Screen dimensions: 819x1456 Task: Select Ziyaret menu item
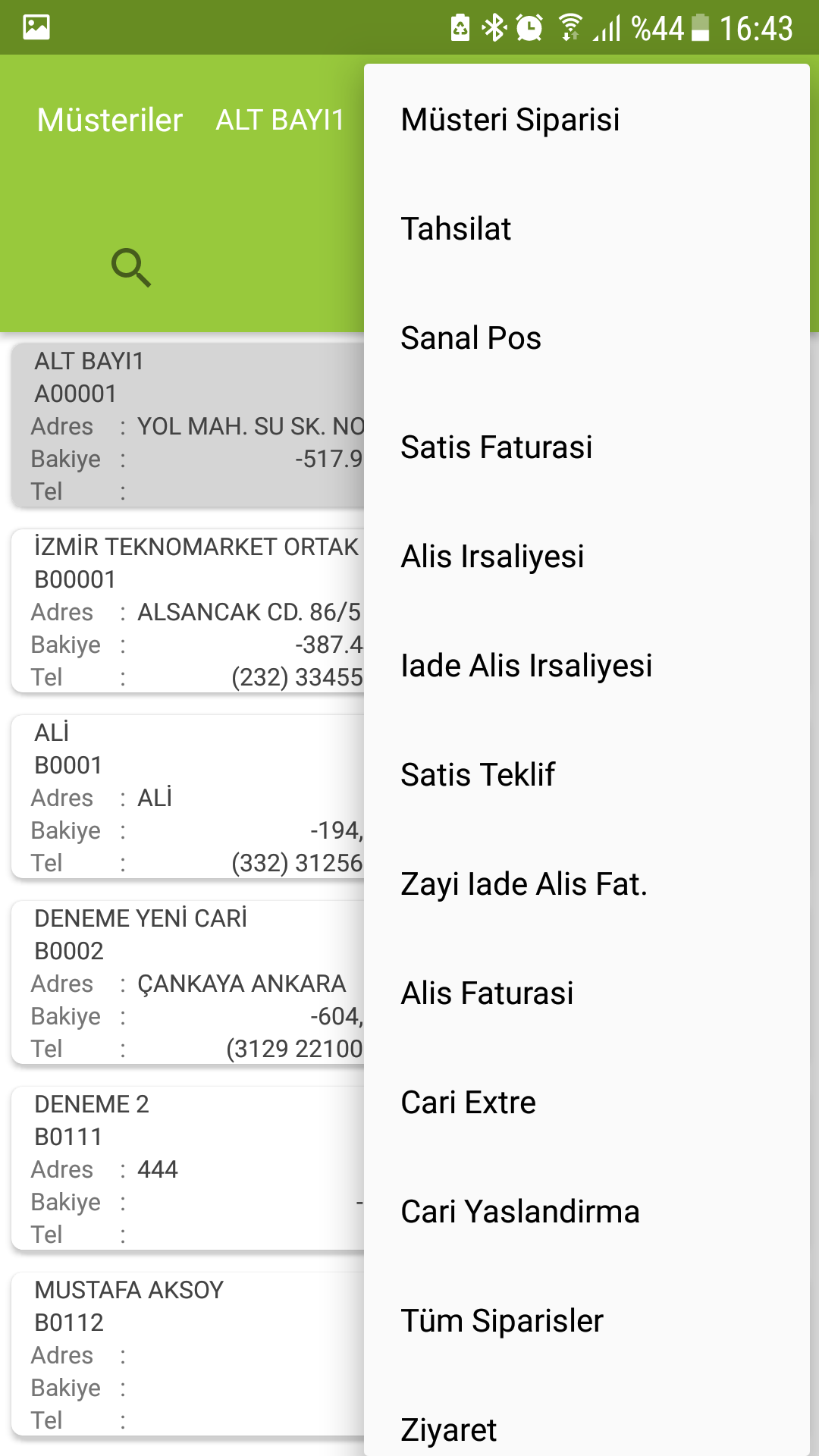click(x=448, y=1430)
